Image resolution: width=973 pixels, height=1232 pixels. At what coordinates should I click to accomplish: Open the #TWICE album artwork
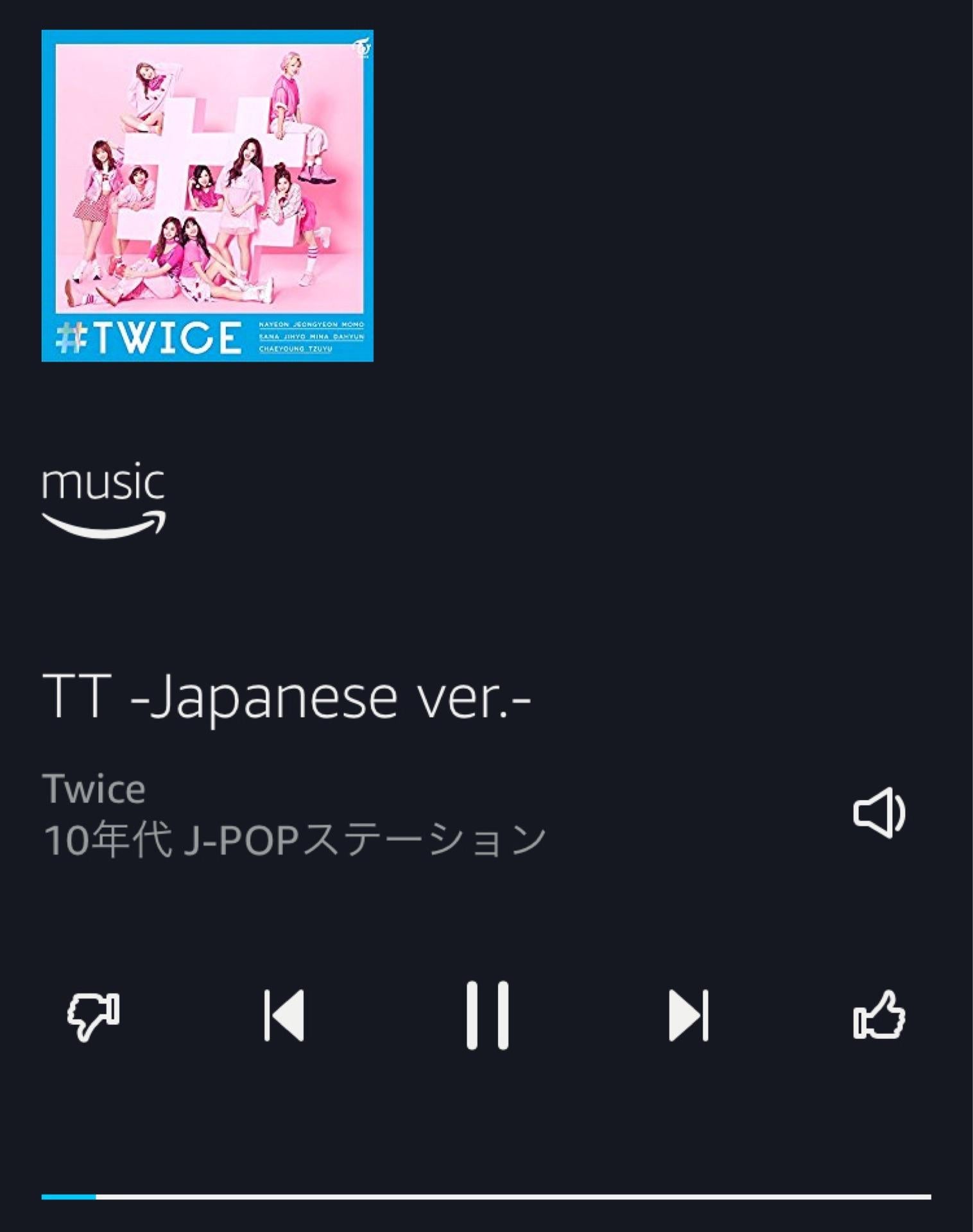(207, 196)
